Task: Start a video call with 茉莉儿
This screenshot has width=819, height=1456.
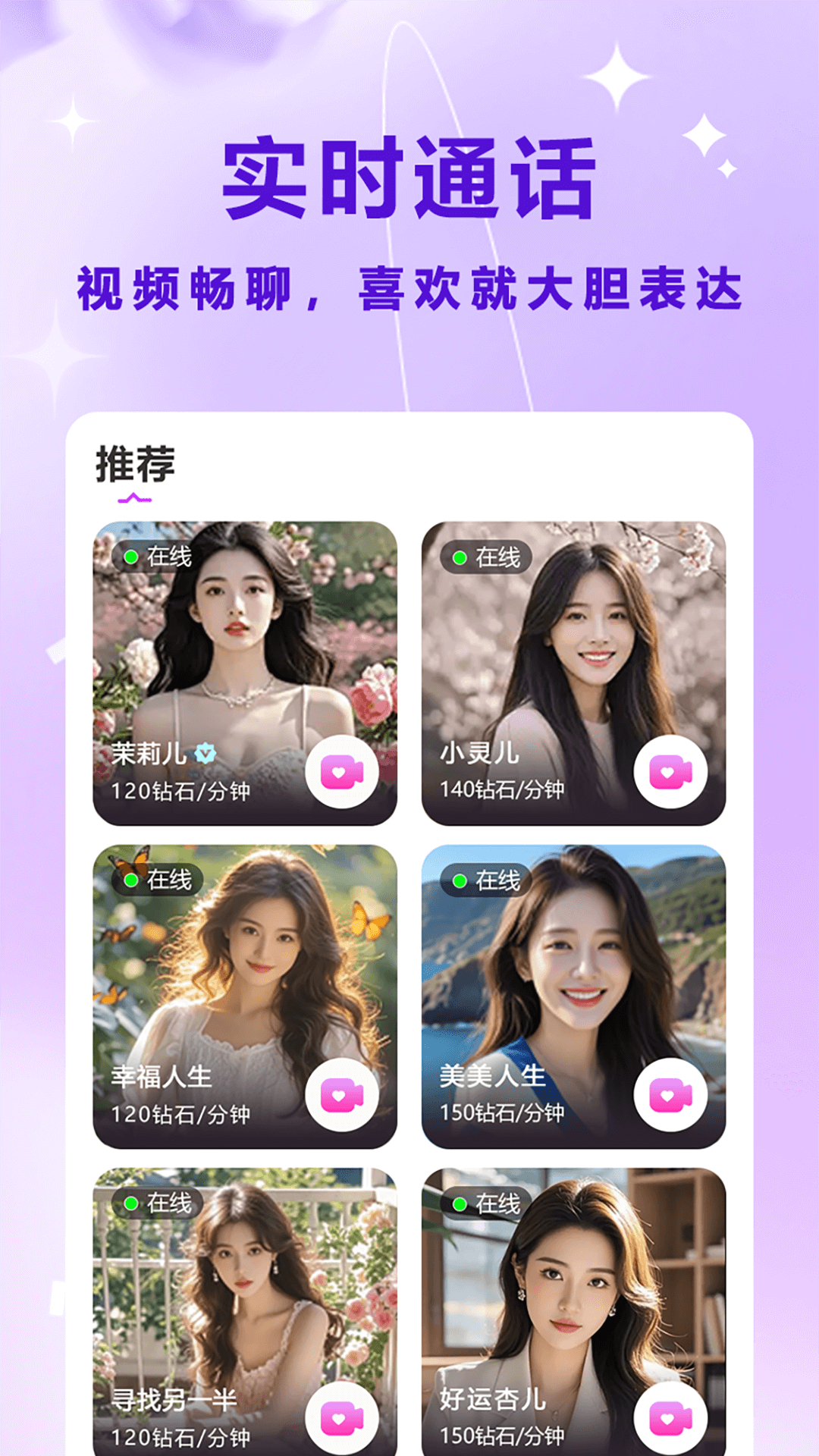Action: click(340, 771)
